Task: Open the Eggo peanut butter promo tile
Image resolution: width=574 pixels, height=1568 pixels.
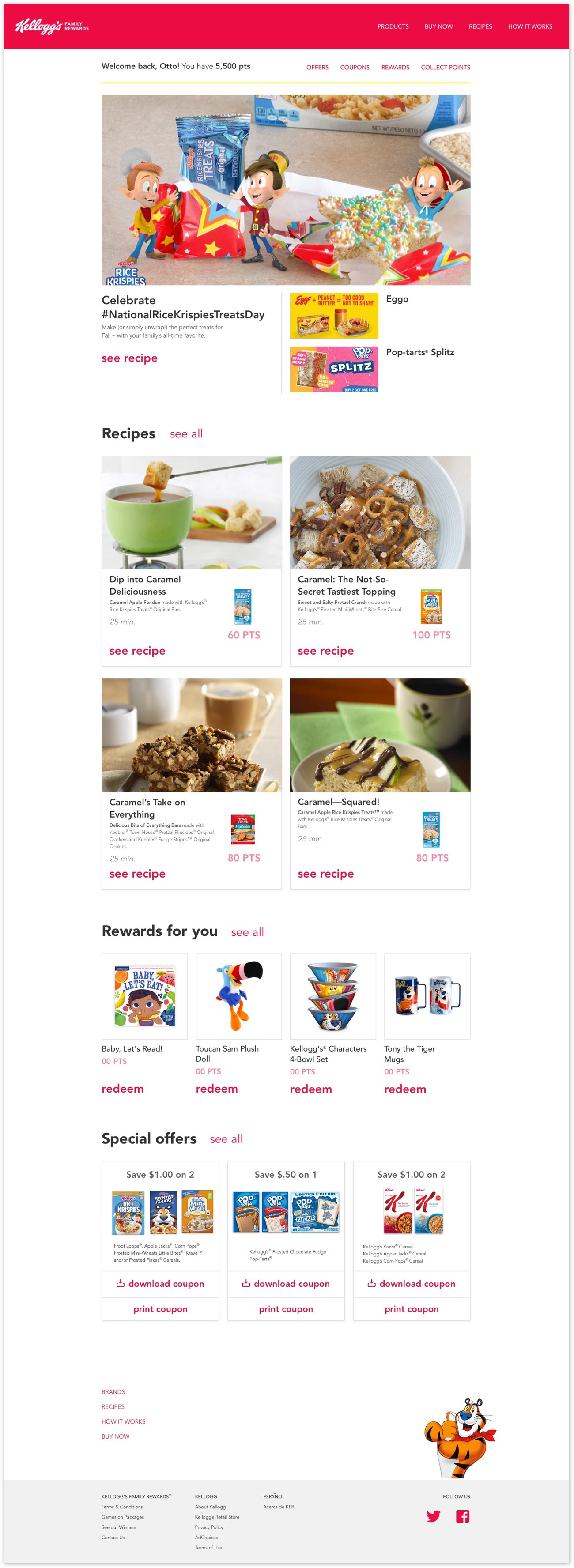Action: (334, 316)
